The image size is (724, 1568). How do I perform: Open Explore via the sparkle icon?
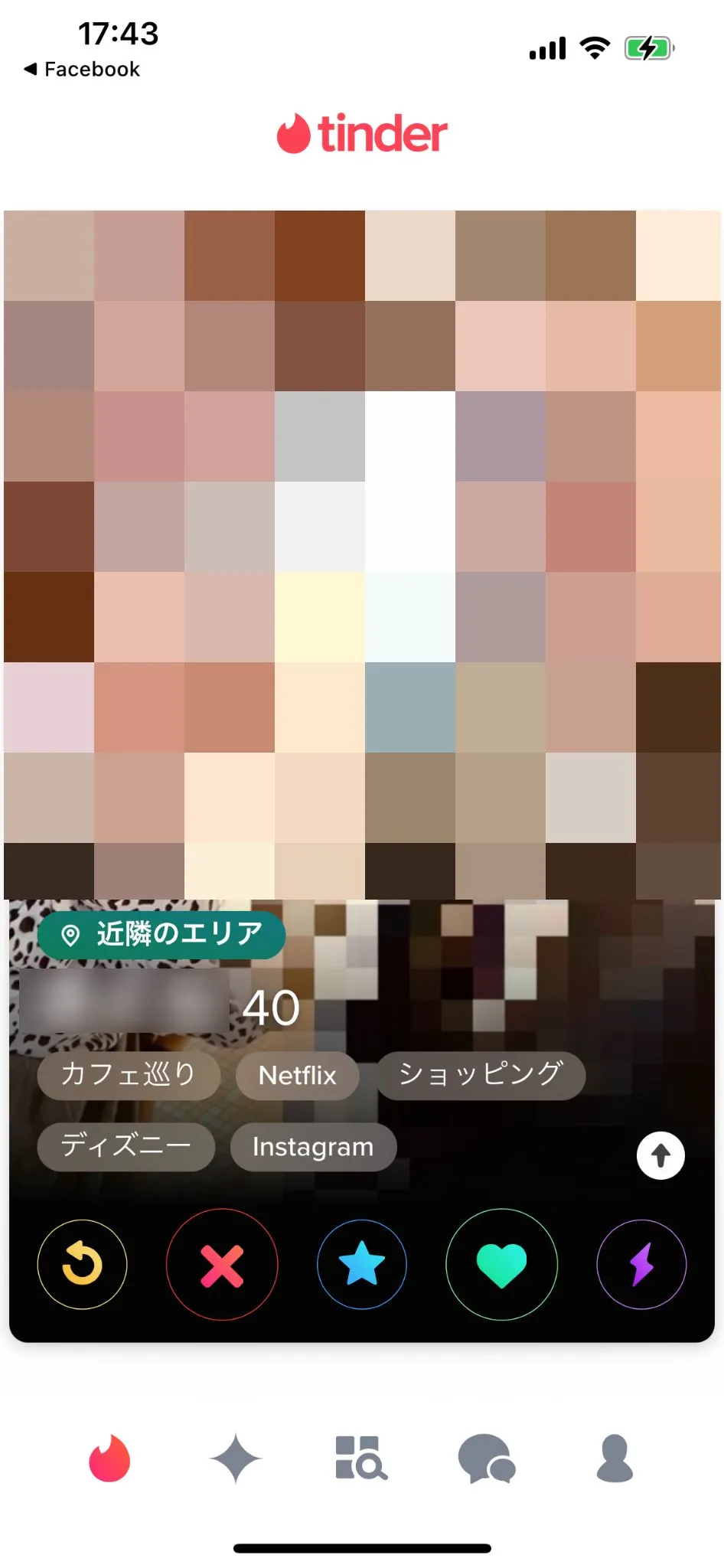pos(235,1459)
